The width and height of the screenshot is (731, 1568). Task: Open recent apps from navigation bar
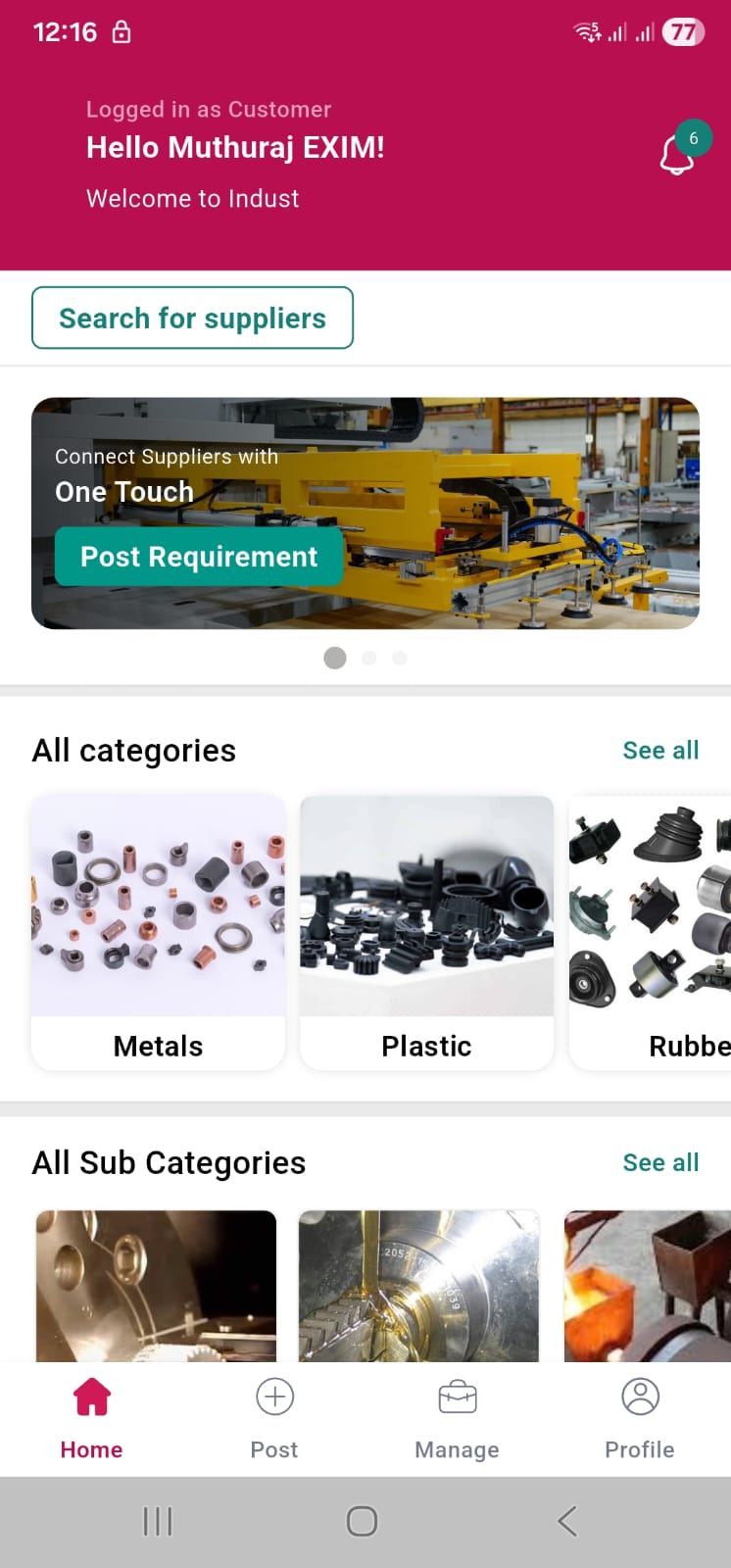(x=158, y=1521)
